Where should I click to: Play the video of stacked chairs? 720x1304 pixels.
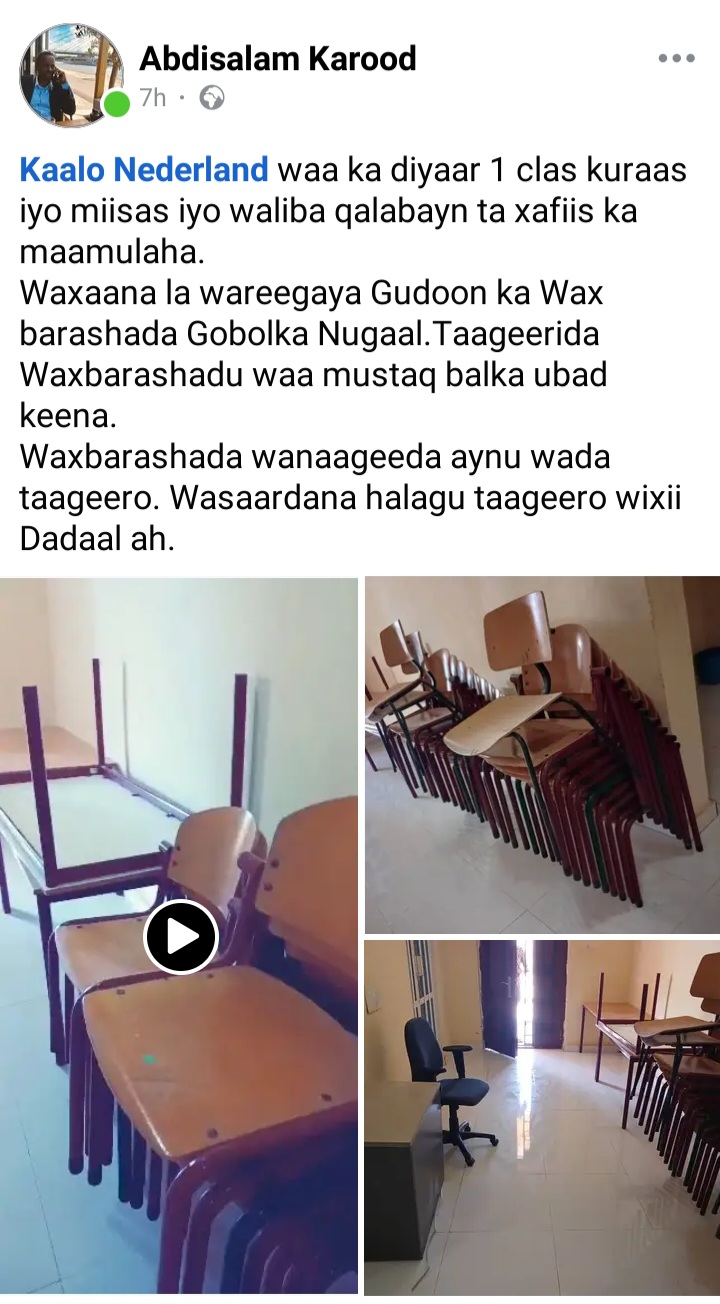click(x=180, y=937)
